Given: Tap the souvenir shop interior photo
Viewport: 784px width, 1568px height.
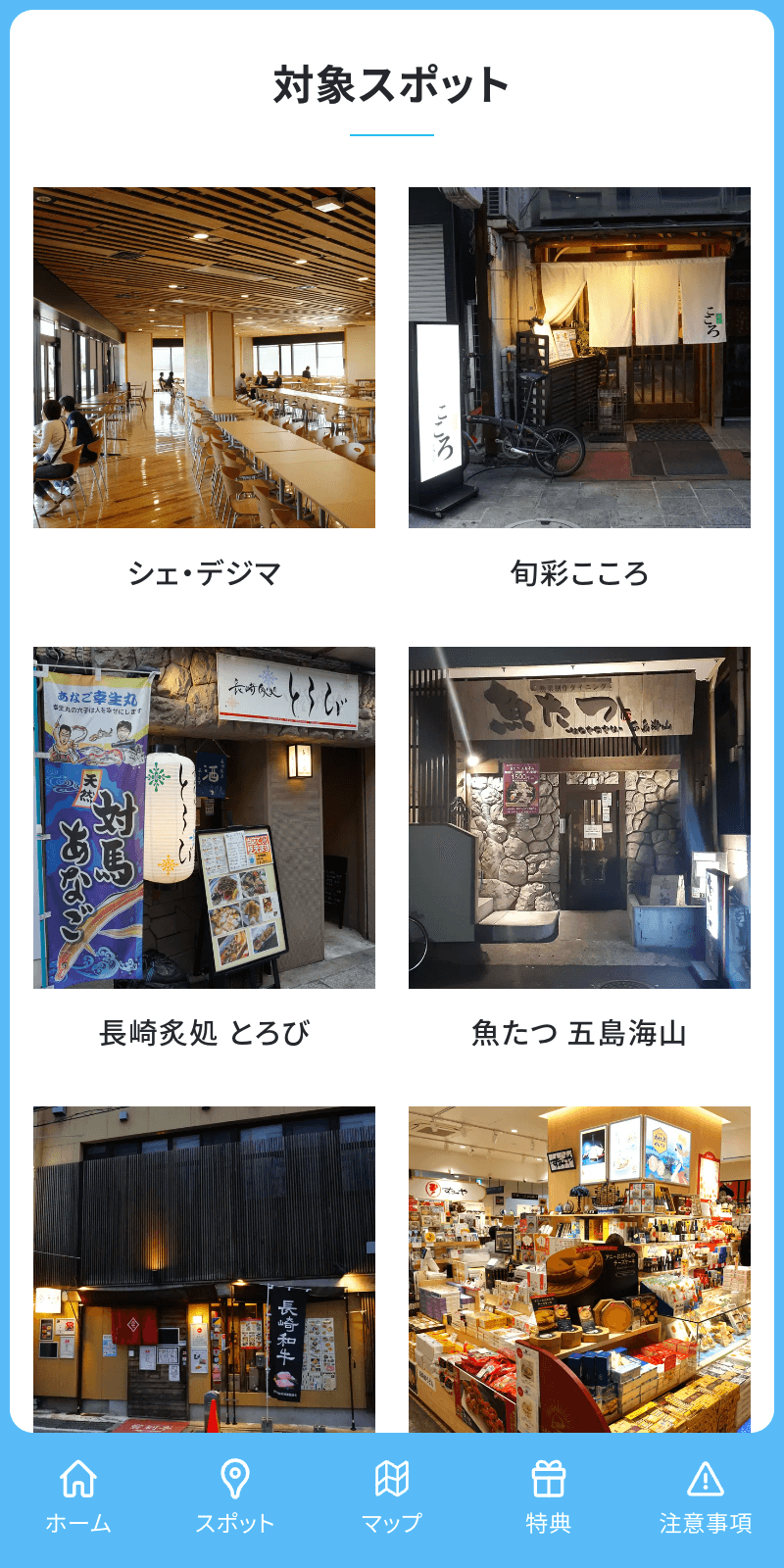Looking at the screenshot, I should 580,1264.
